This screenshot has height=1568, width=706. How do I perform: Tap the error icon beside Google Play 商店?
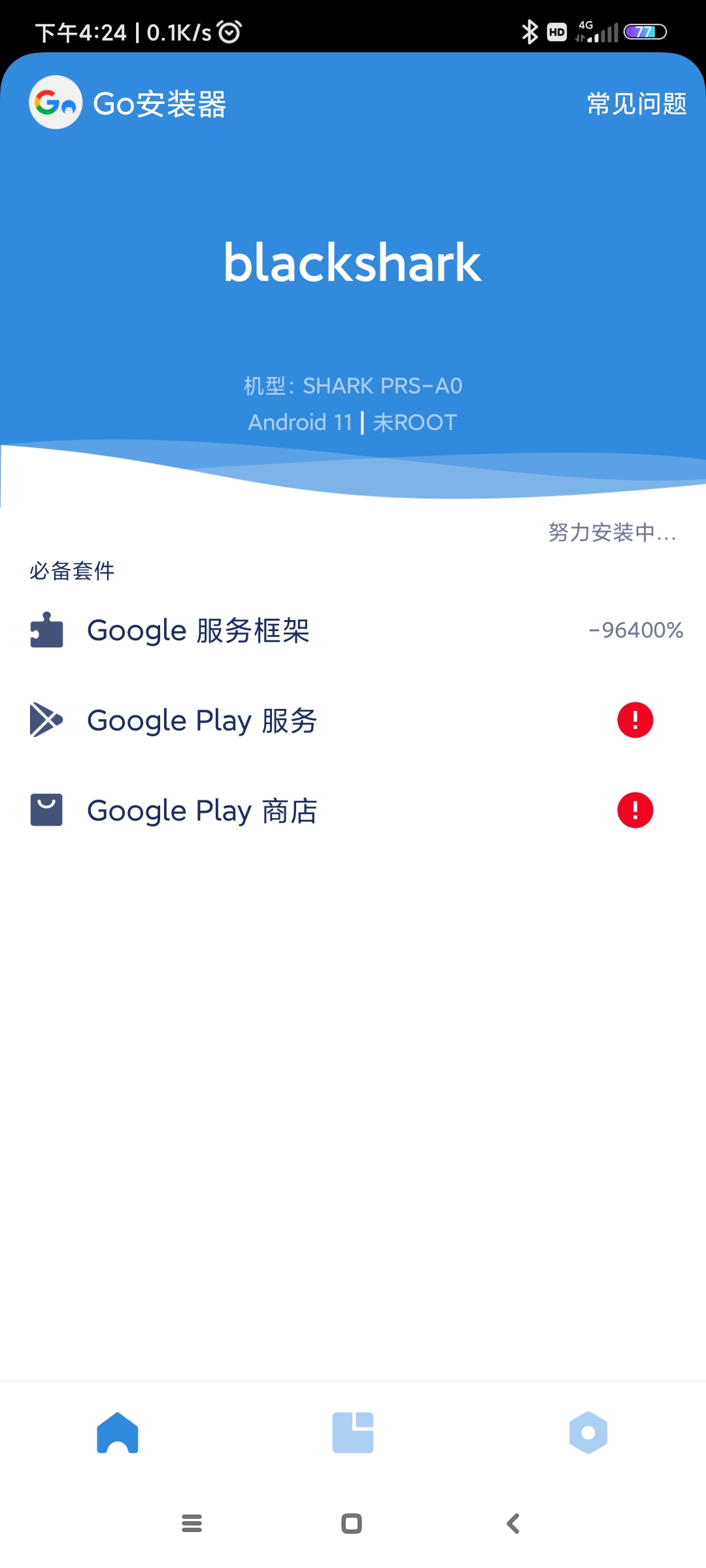click(635, 810)
